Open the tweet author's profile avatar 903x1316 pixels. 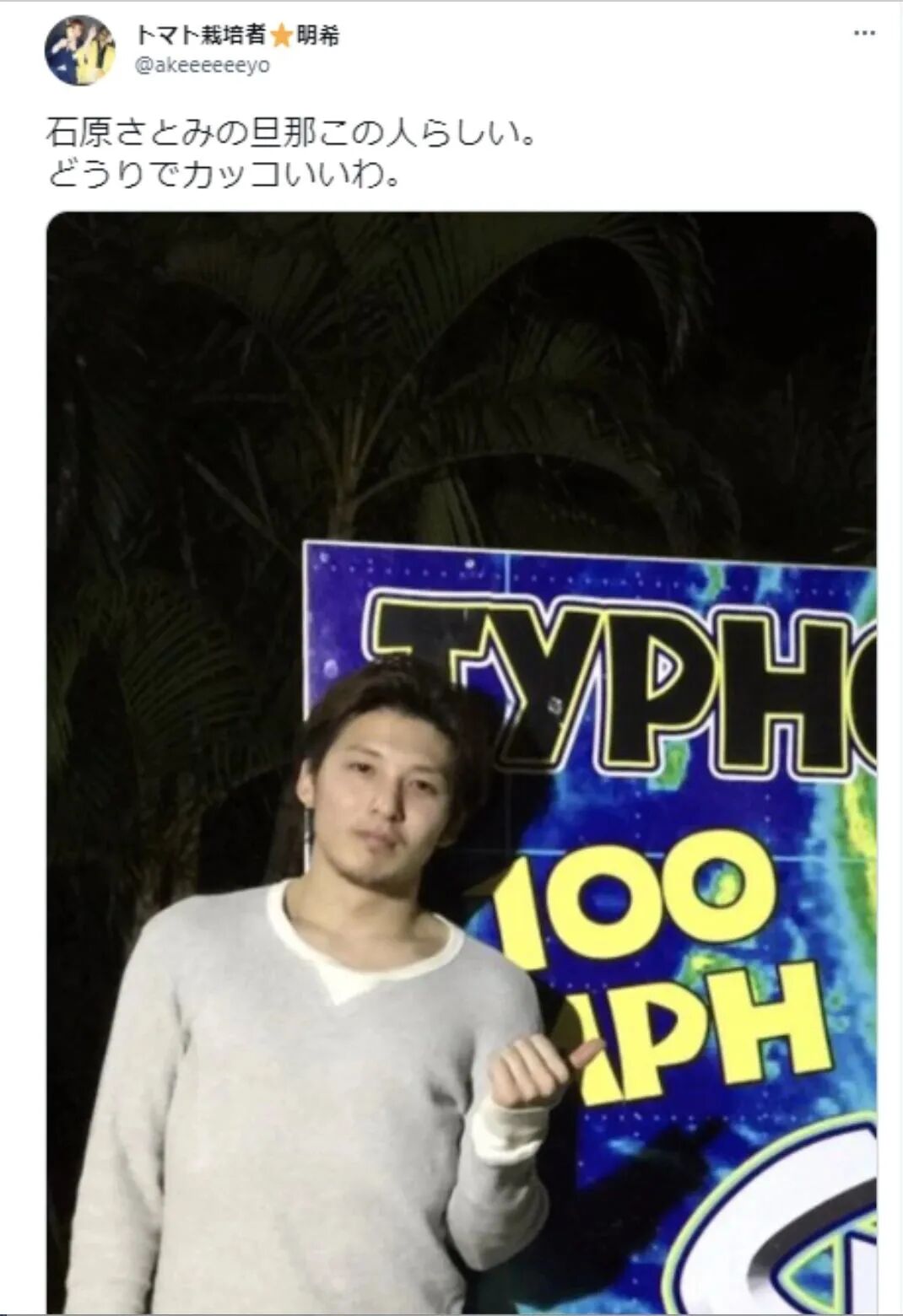coord(79,51)
